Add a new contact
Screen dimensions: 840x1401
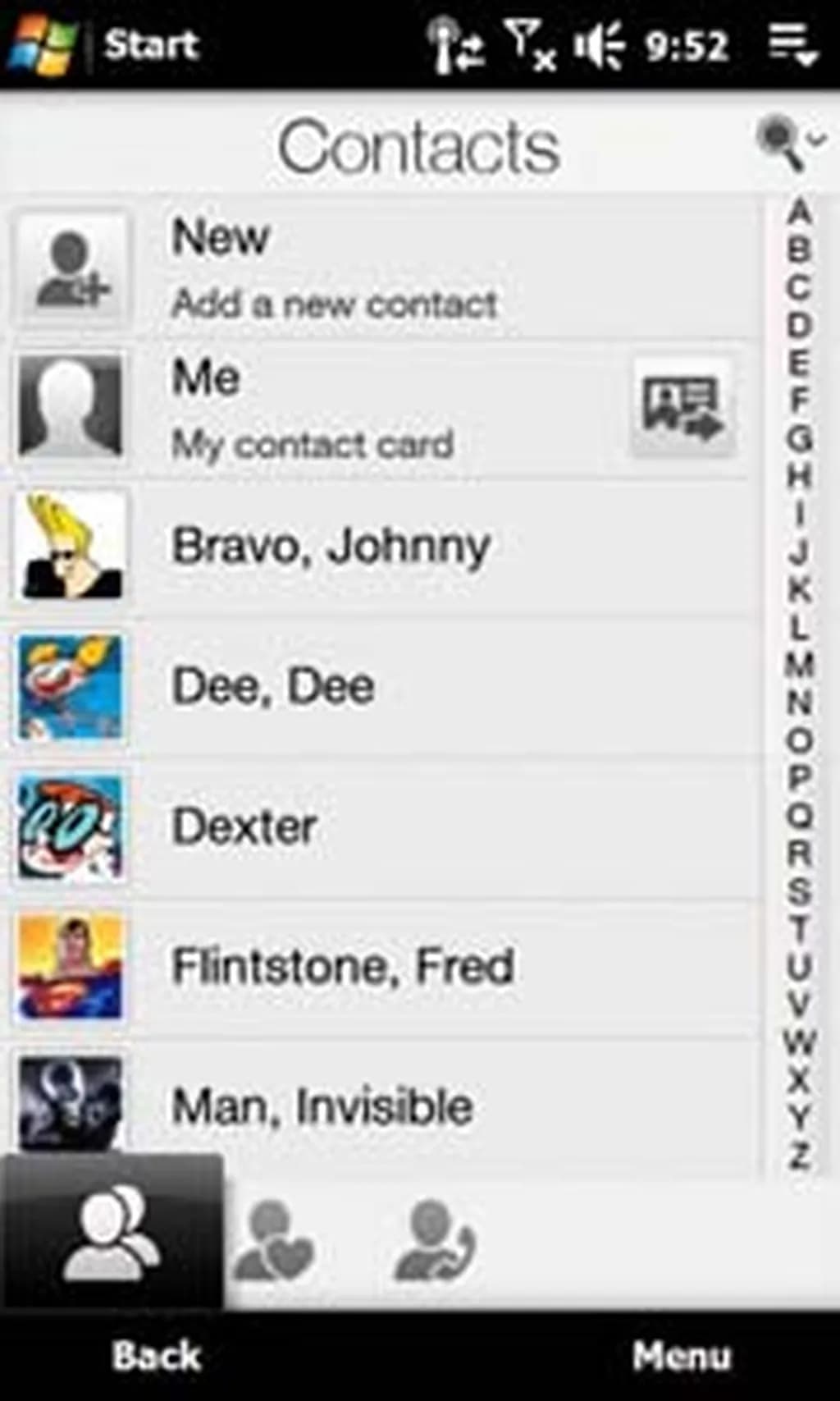coord(328,268)
